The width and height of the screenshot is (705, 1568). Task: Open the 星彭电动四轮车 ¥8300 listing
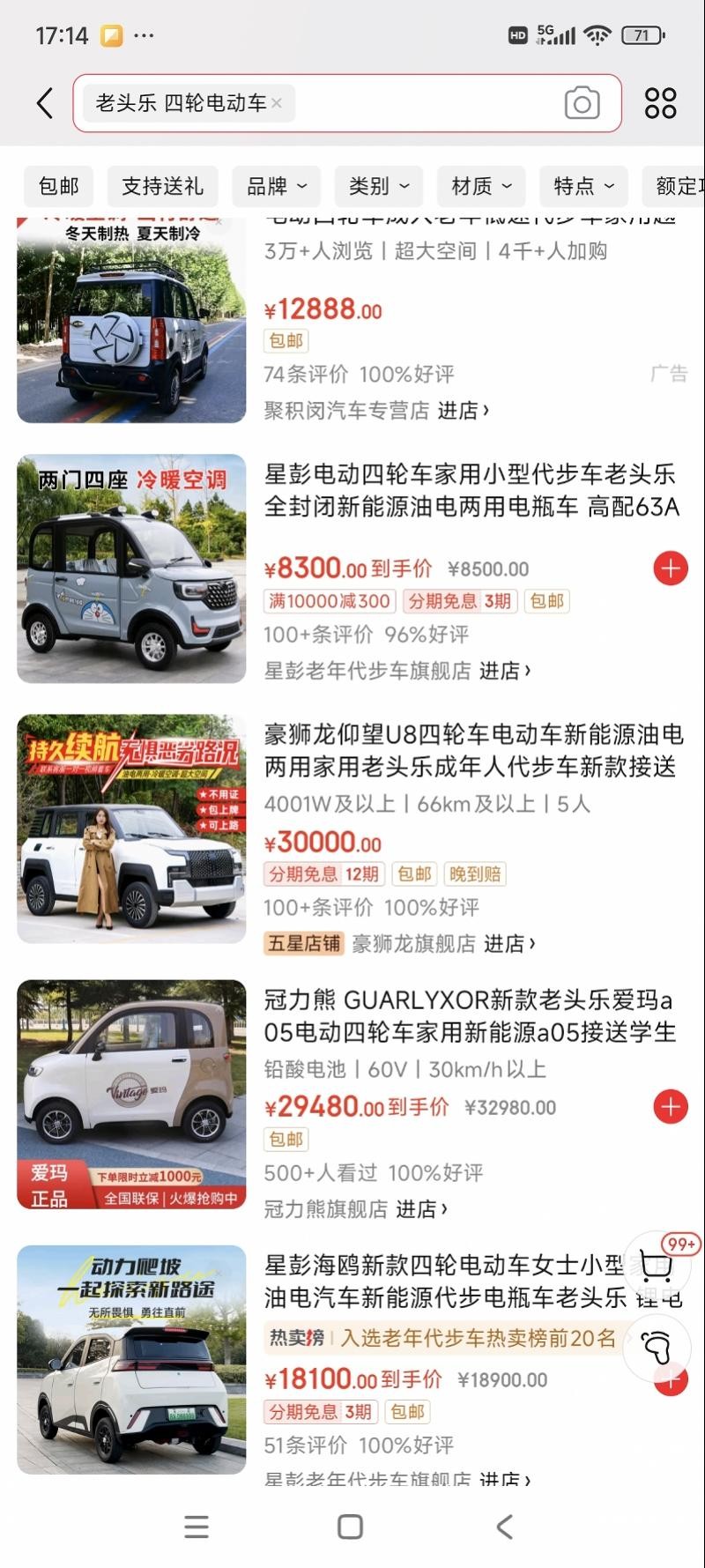[471, 490]
